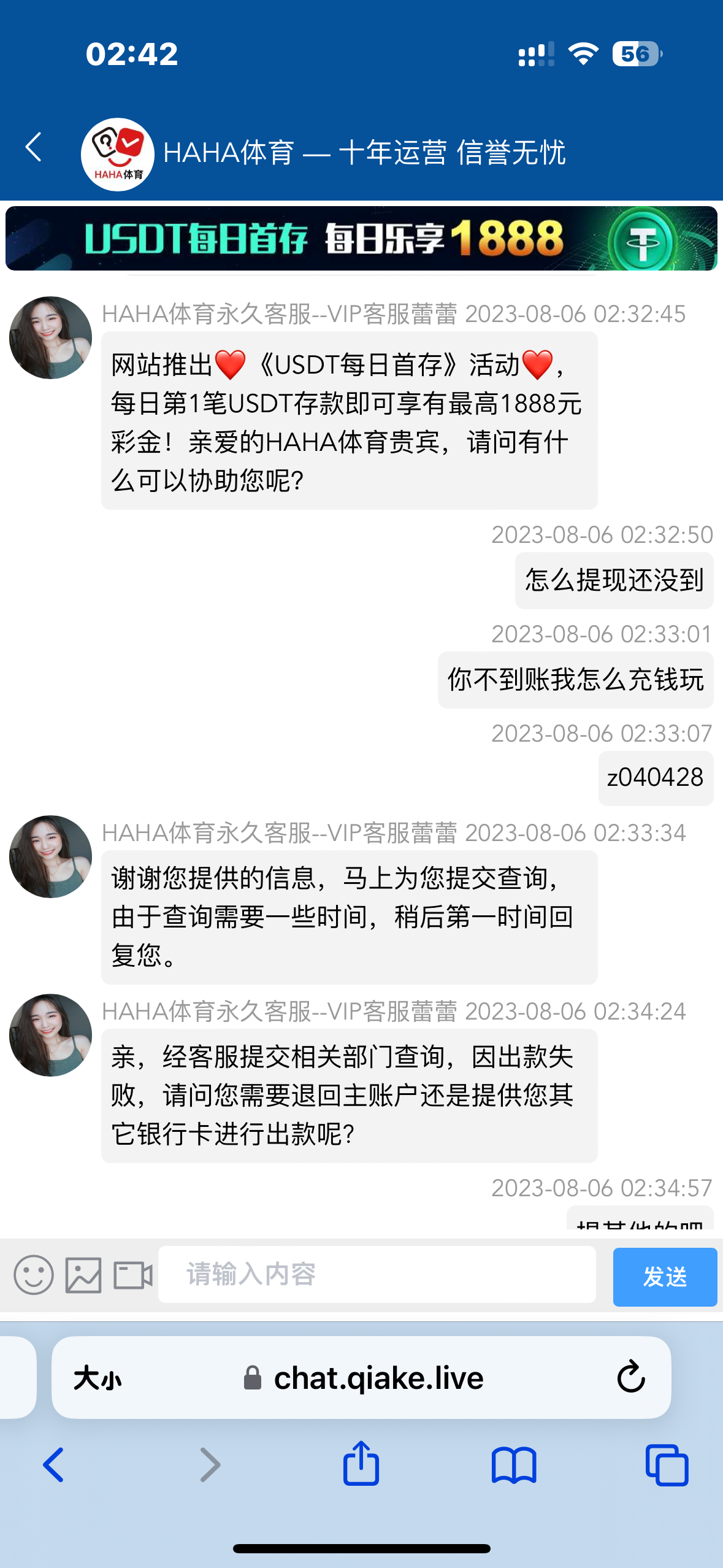This screenshot has width=723, height=1568.
Task: Go back using the chat header arrow
Action: tap(34, 147)
